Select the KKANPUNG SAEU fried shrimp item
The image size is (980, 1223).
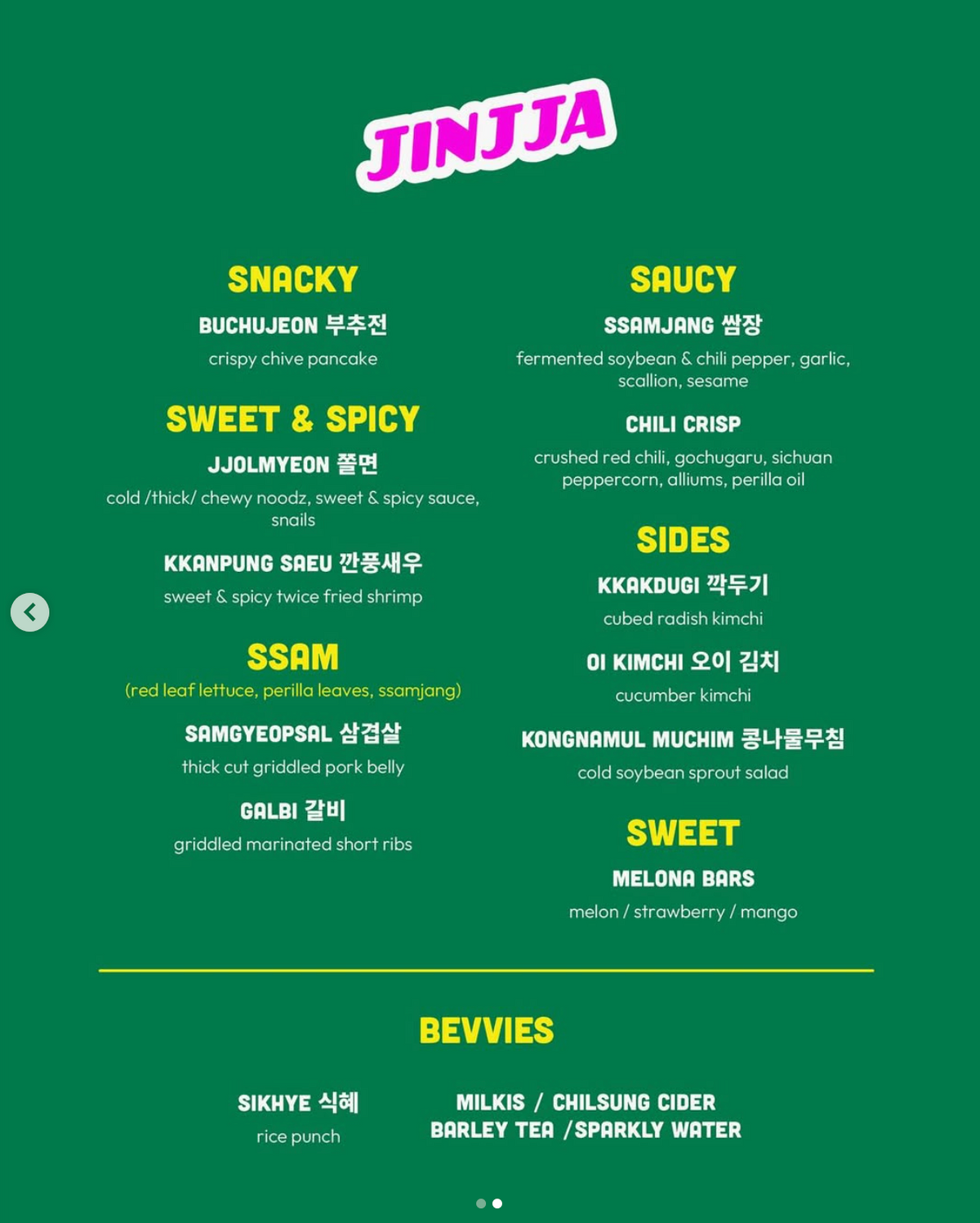(293, 564)
